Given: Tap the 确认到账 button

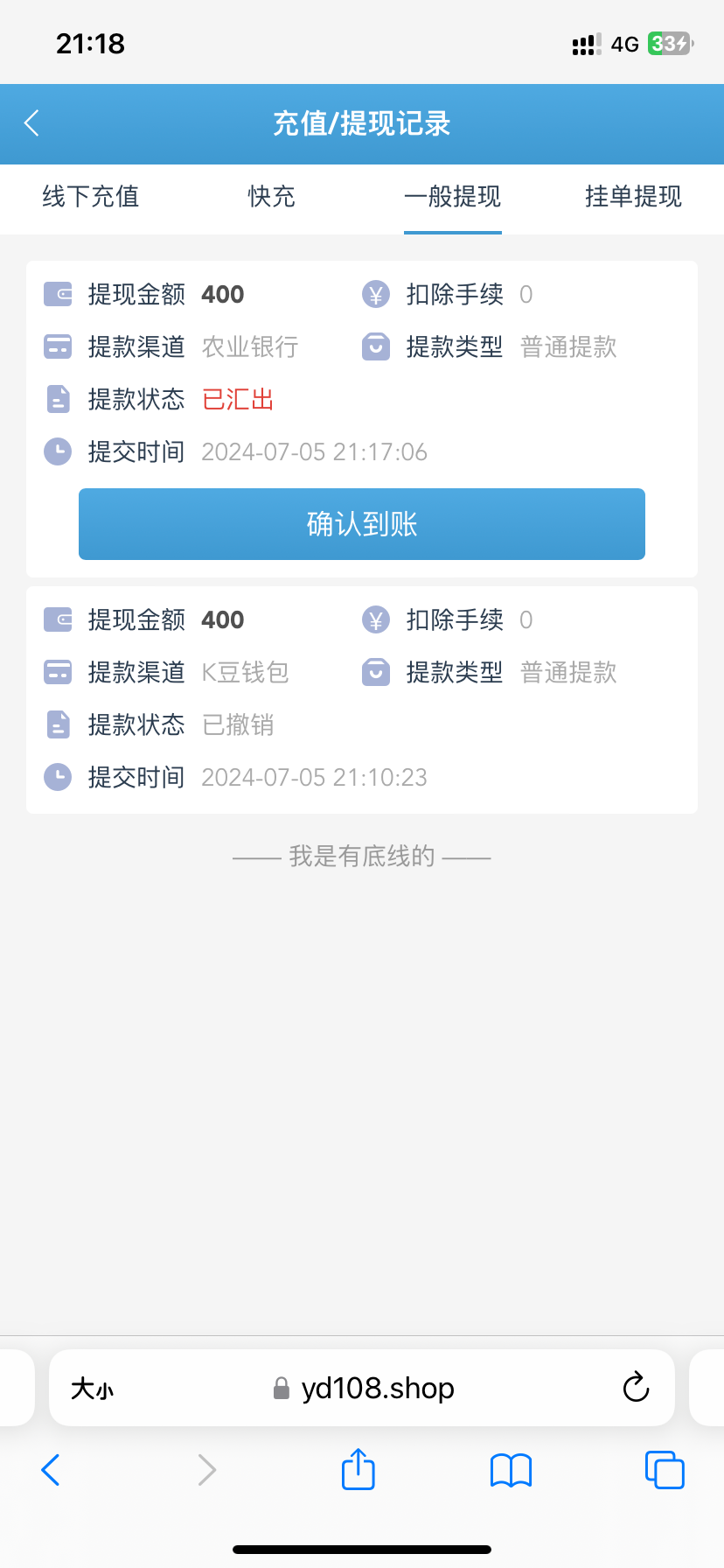Looking at the screenshot, I should tap(362, 524).
